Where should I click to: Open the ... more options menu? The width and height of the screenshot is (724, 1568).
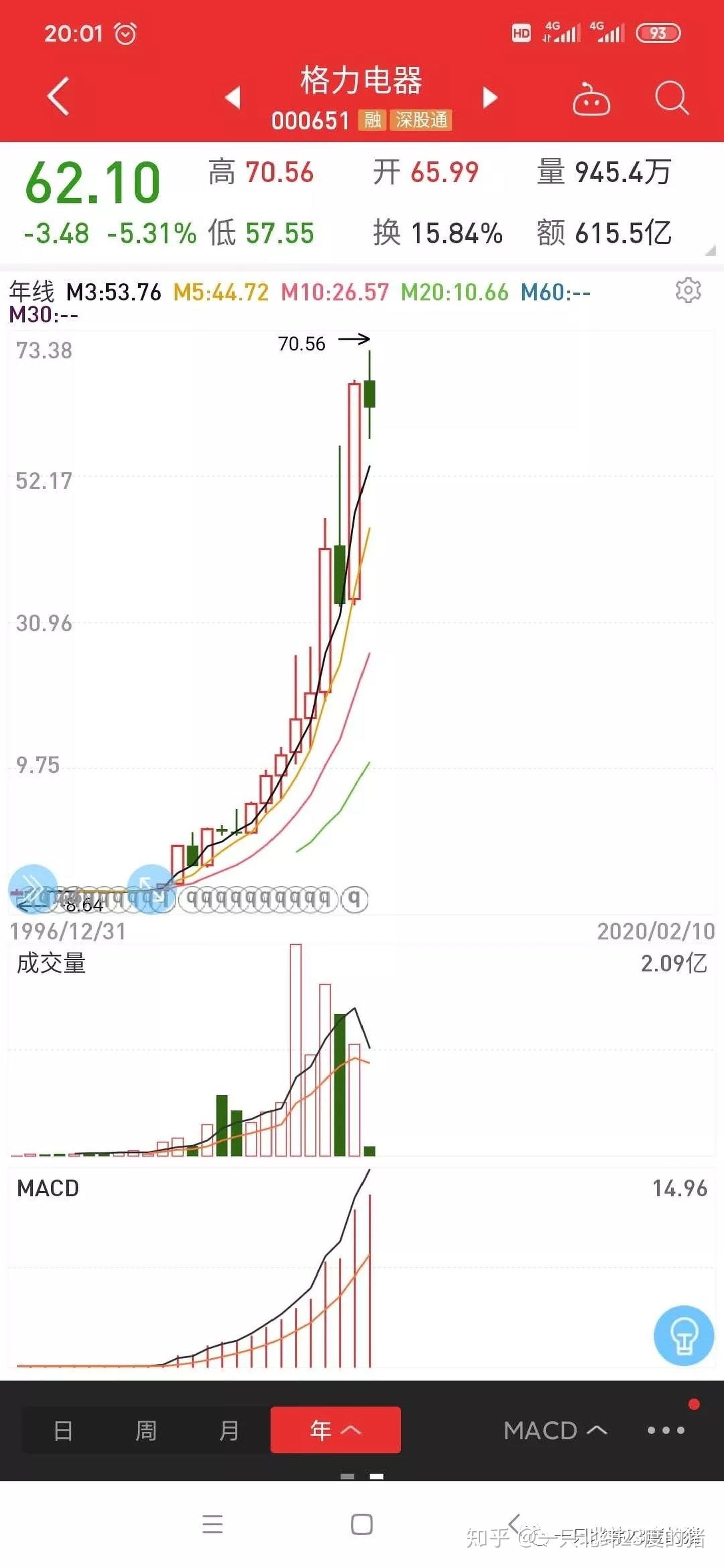666,1430
